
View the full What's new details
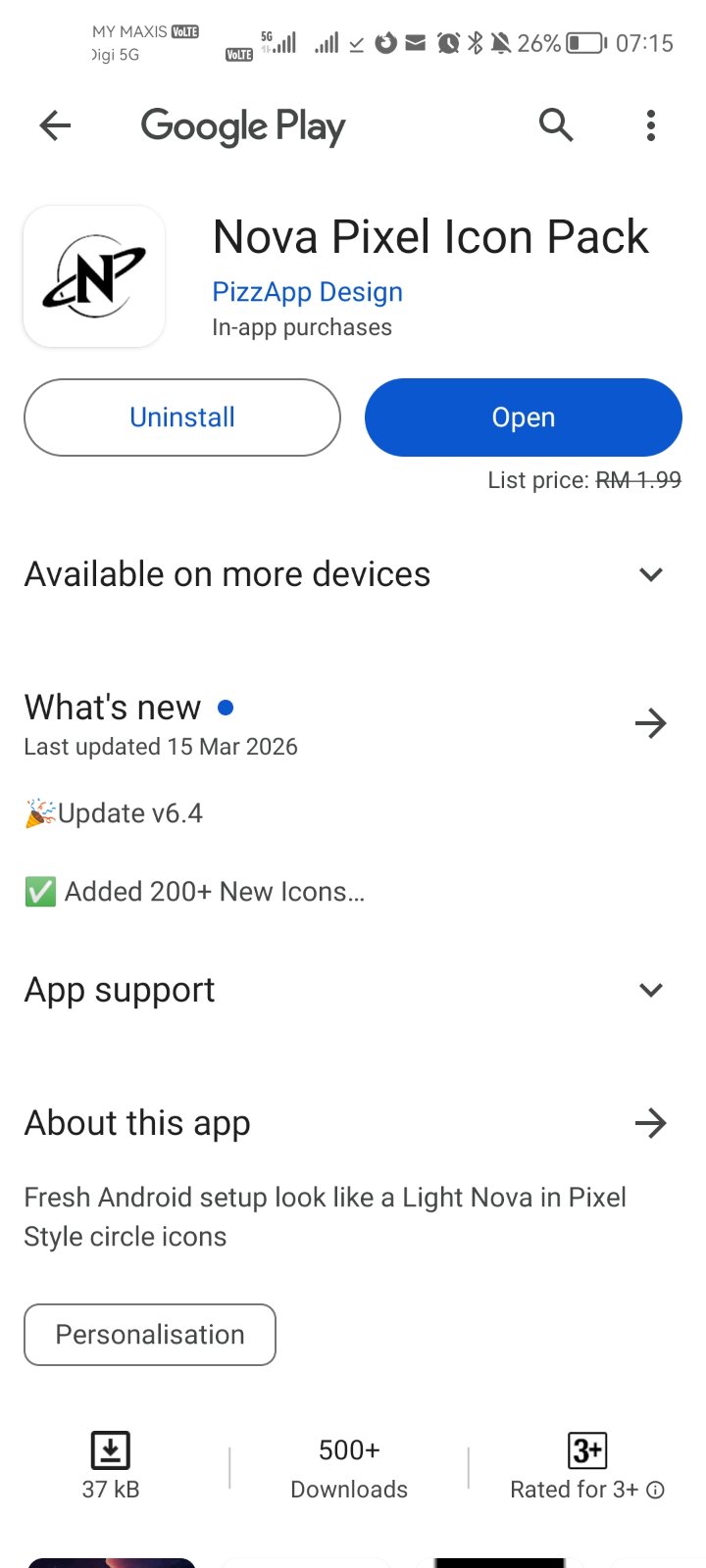click(651, 723)
